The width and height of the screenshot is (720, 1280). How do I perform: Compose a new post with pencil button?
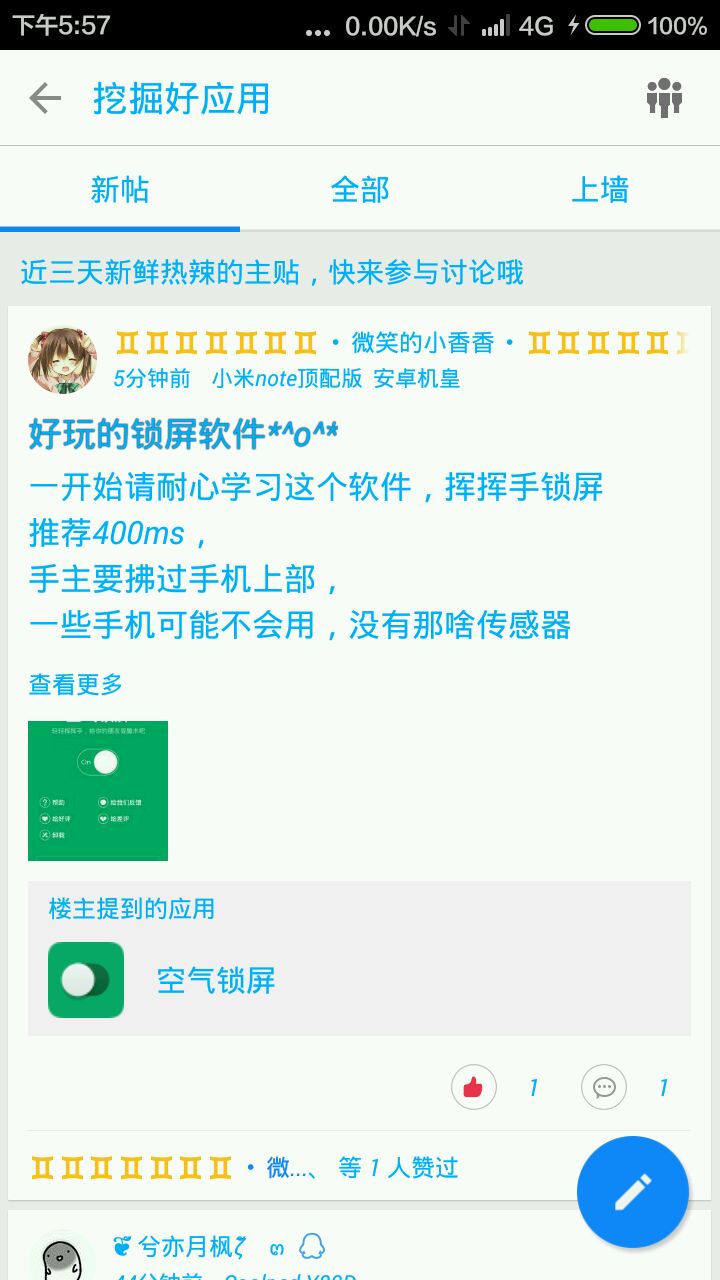click(x=632, y=1191)
